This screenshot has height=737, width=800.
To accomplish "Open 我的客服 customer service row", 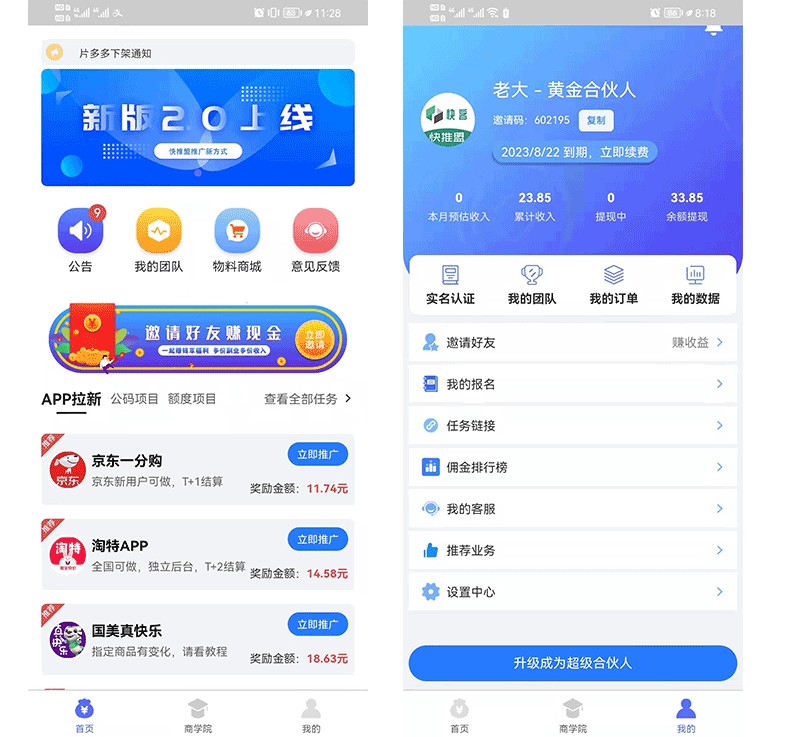I will pos(573,509).
